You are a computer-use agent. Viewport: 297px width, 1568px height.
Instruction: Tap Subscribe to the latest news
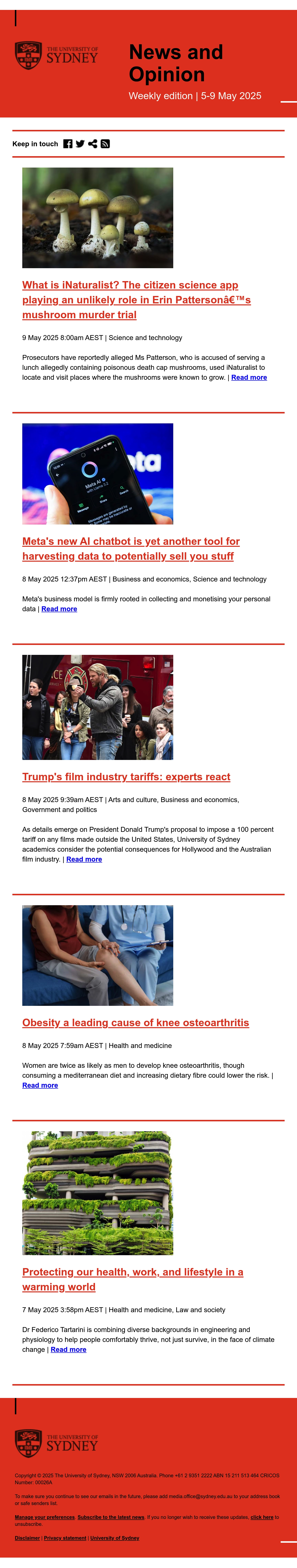pyautogui.click(x=111, y=1517)
